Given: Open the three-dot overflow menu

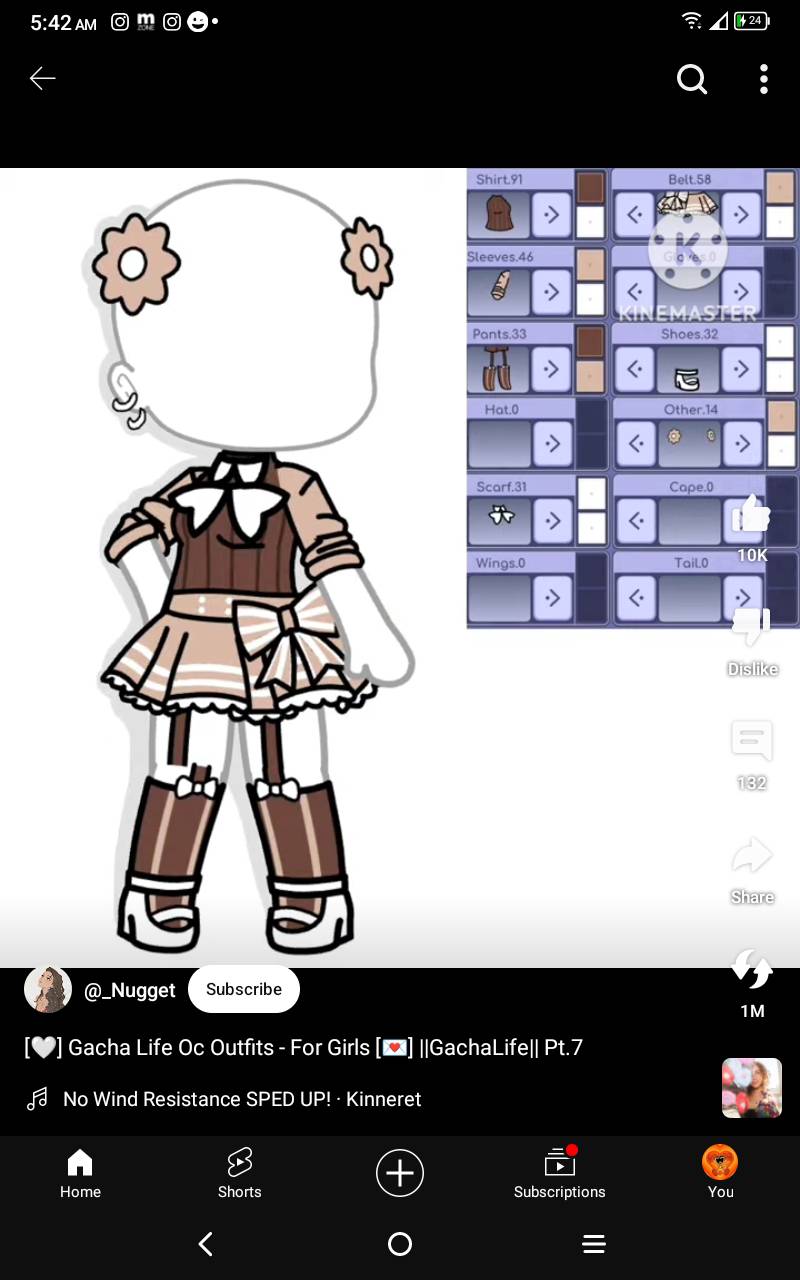Looking at the screenshot, I should [763, 79].
